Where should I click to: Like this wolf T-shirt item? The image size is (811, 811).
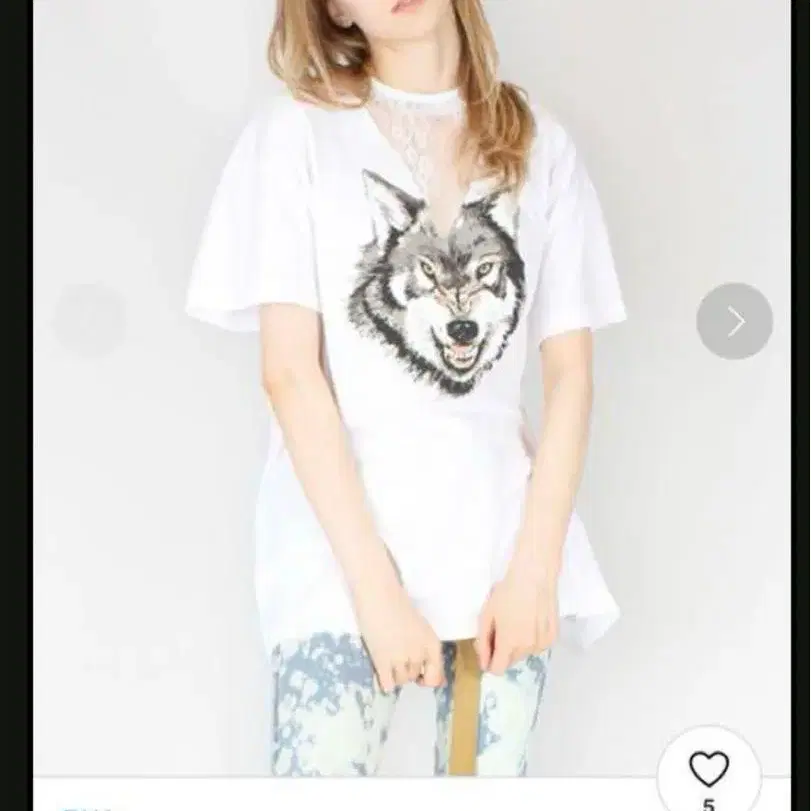point(709,768)
